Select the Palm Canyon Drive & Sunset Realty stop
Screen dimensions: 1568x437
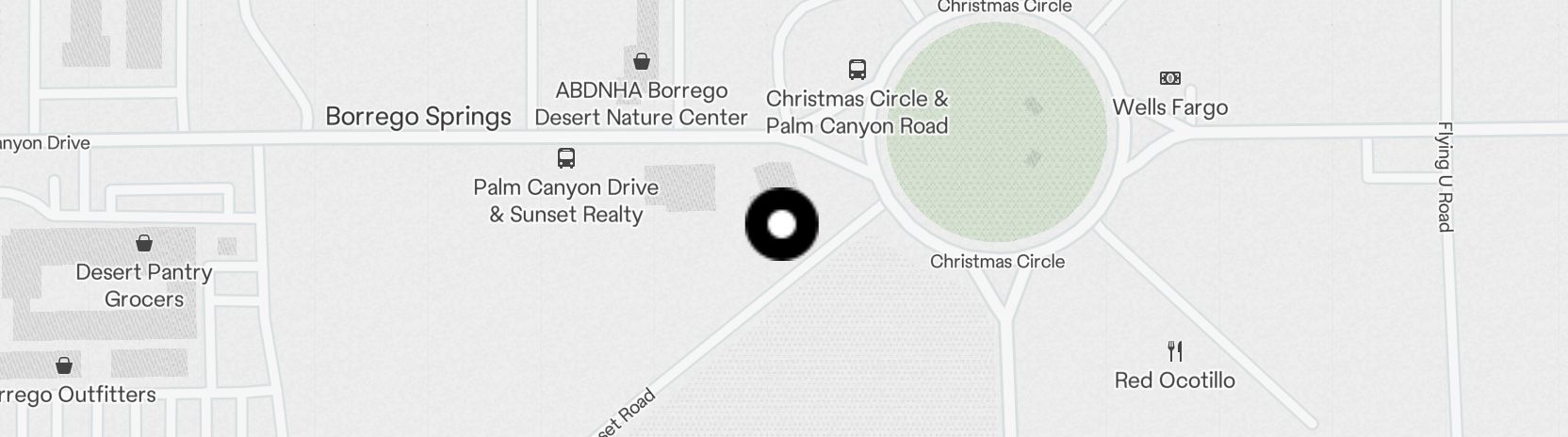click(565, 158)
